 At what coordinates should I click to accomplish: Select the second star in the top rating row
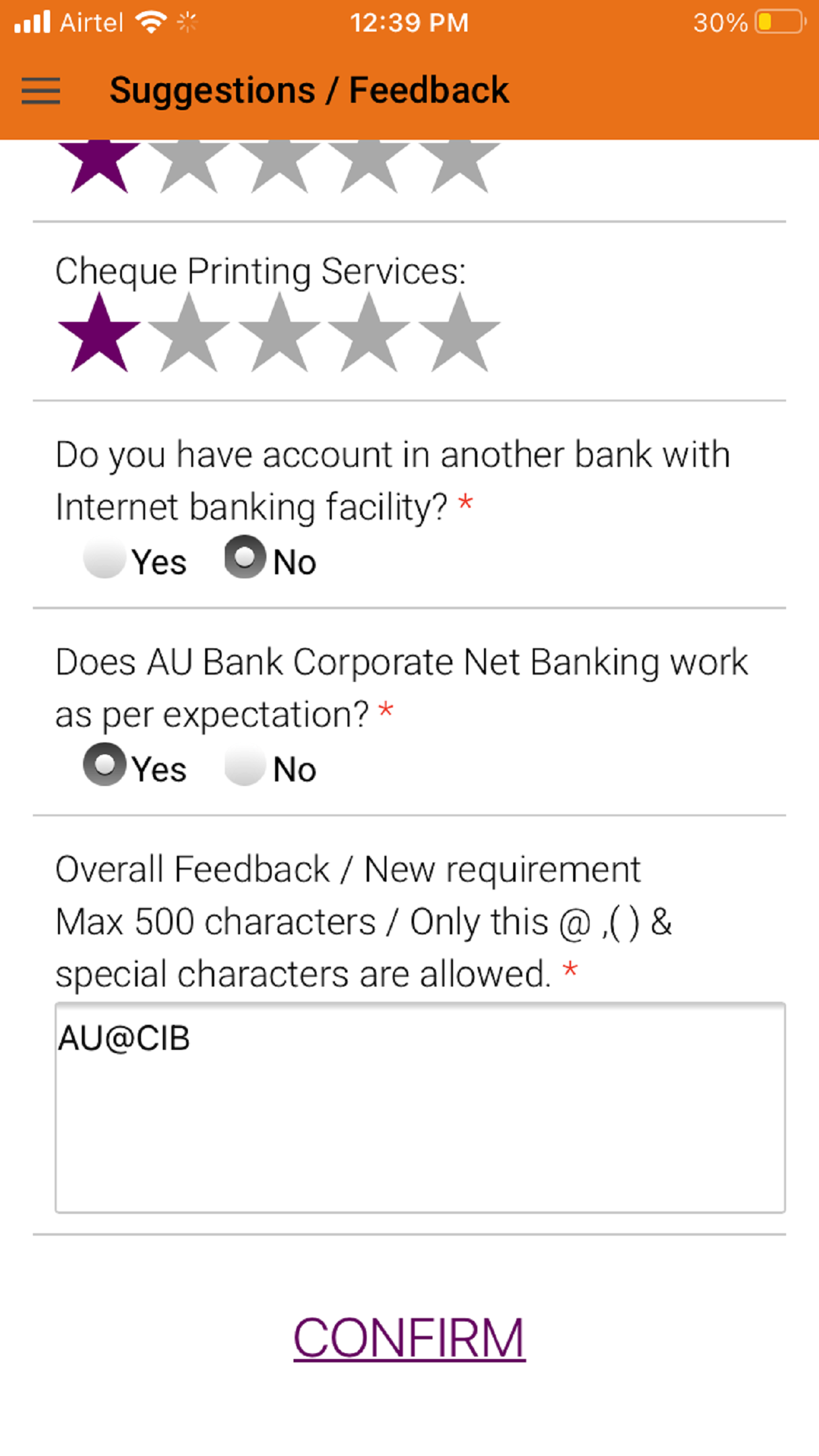click(x=189, y=165)
